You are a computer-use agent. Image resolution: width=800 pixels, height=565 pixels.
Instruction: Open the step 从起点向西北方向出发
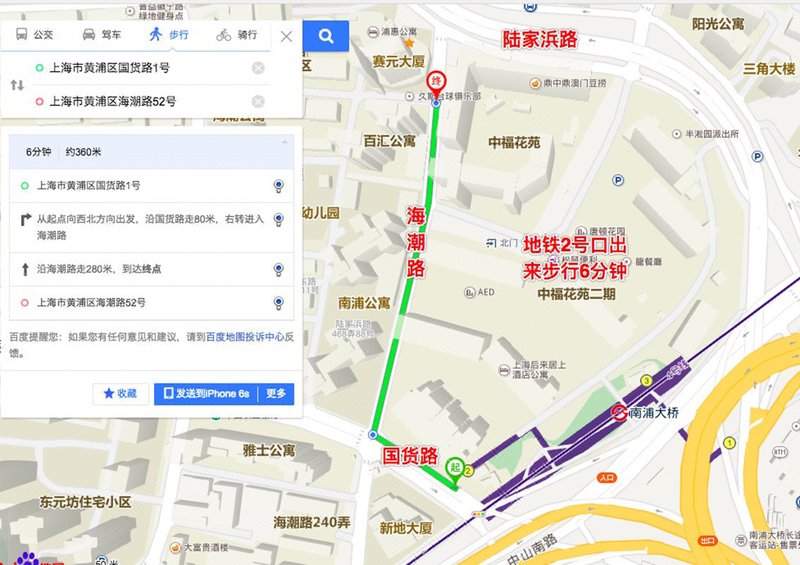(x=150, y=225)
